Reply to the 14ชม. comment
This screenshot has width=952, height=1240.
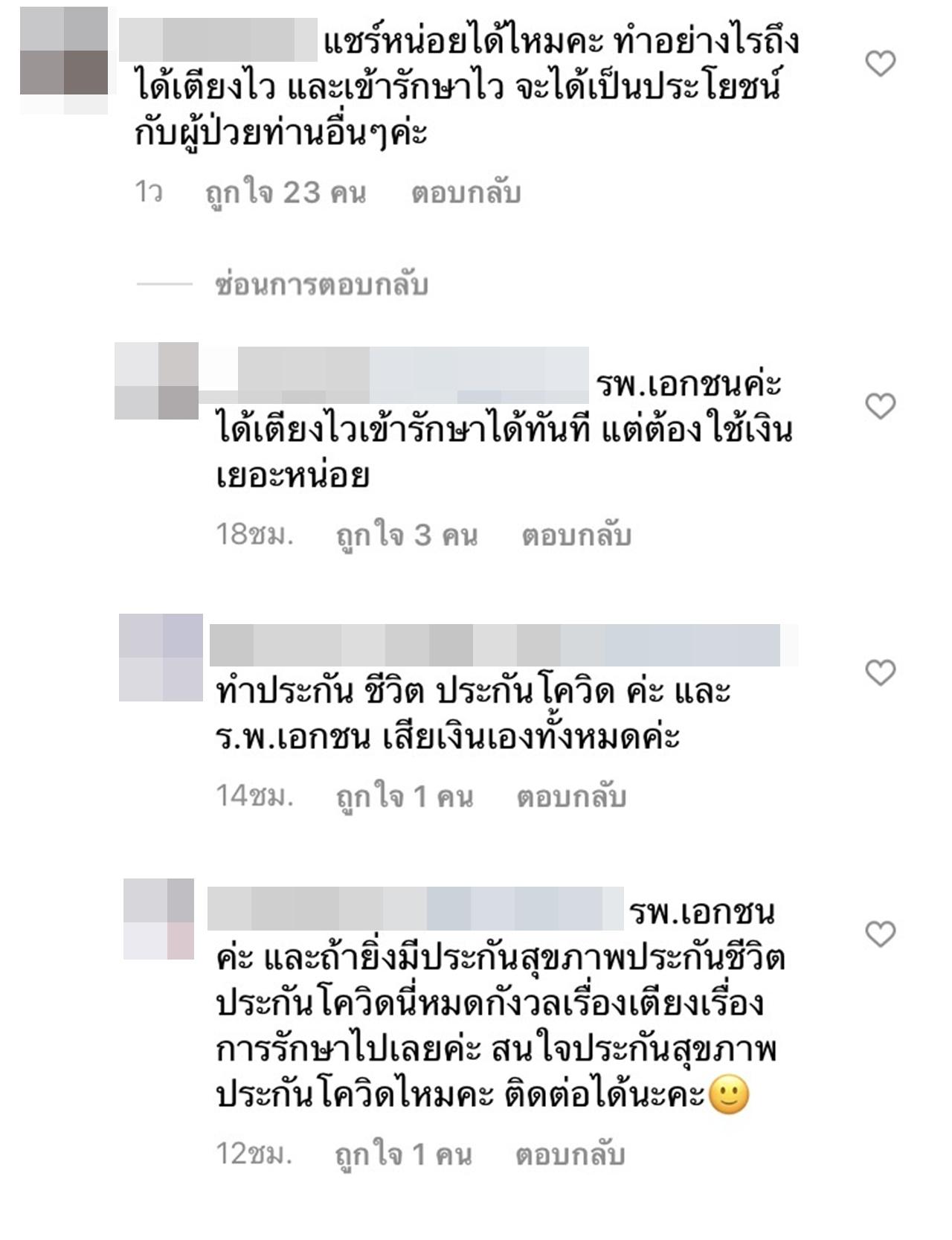tap(571, 797)
